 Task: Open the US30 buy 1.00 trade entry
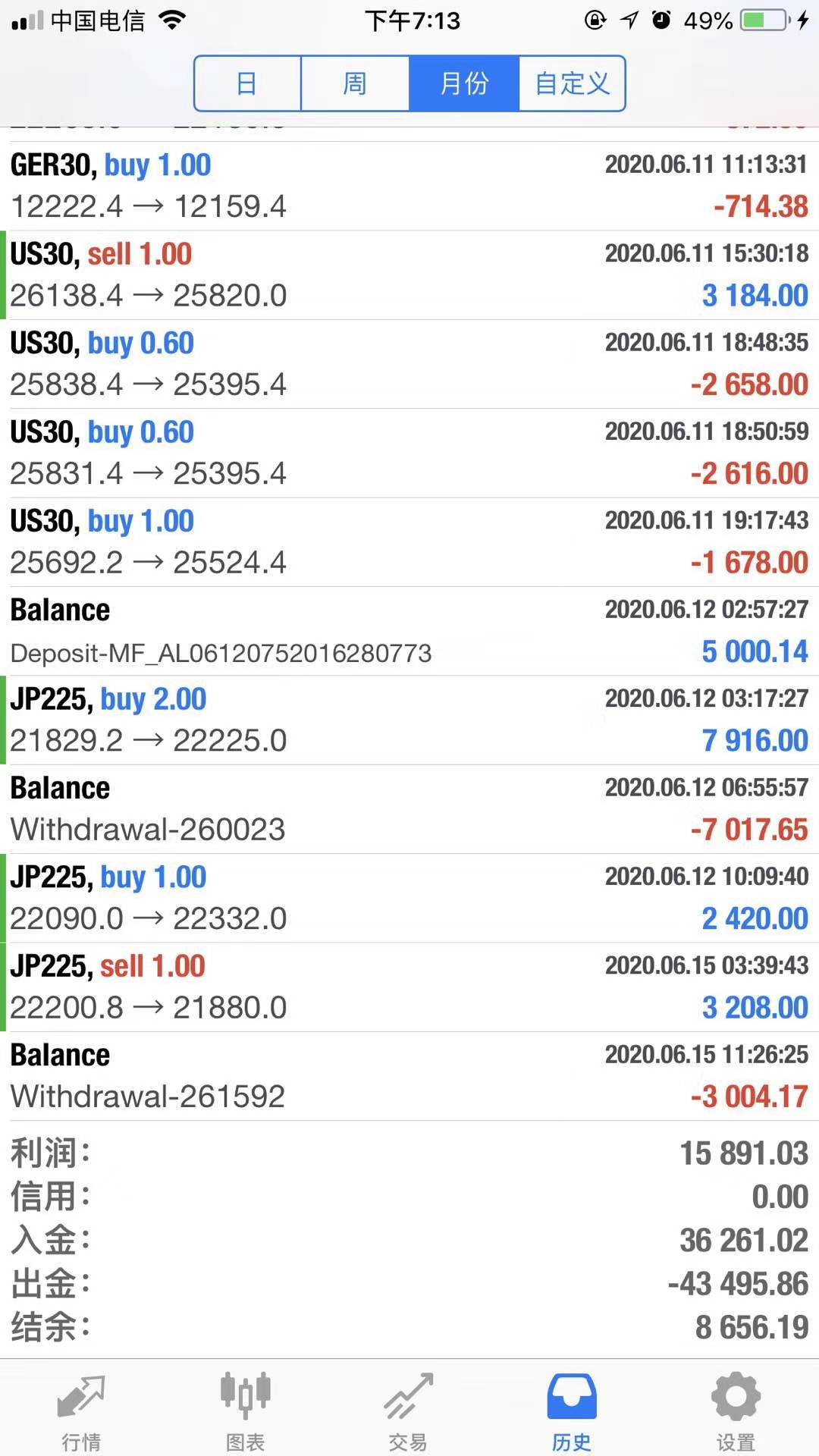click(x=409, y=541)
